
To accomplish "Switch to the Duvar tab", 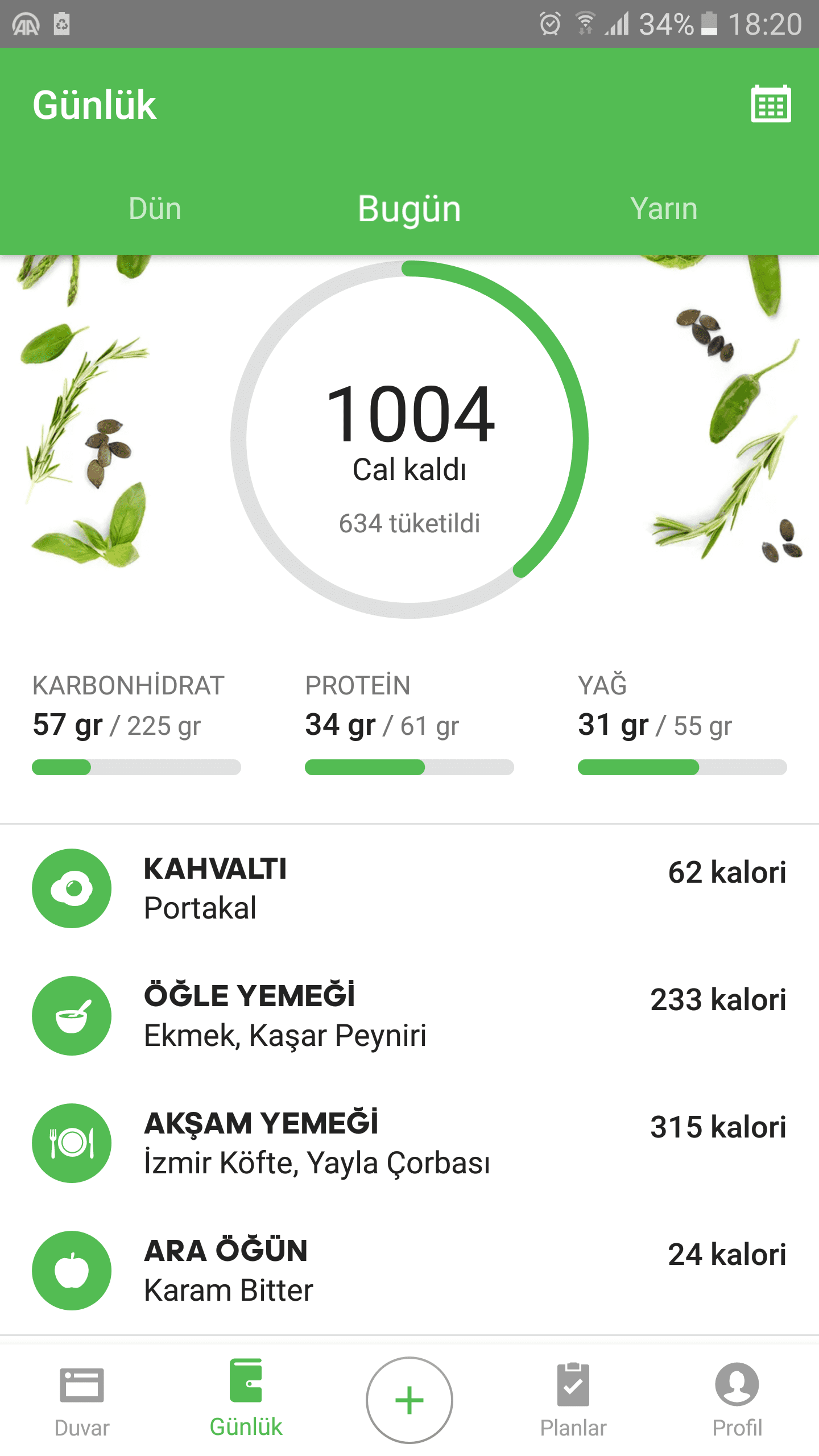I will click(82, 1399).
